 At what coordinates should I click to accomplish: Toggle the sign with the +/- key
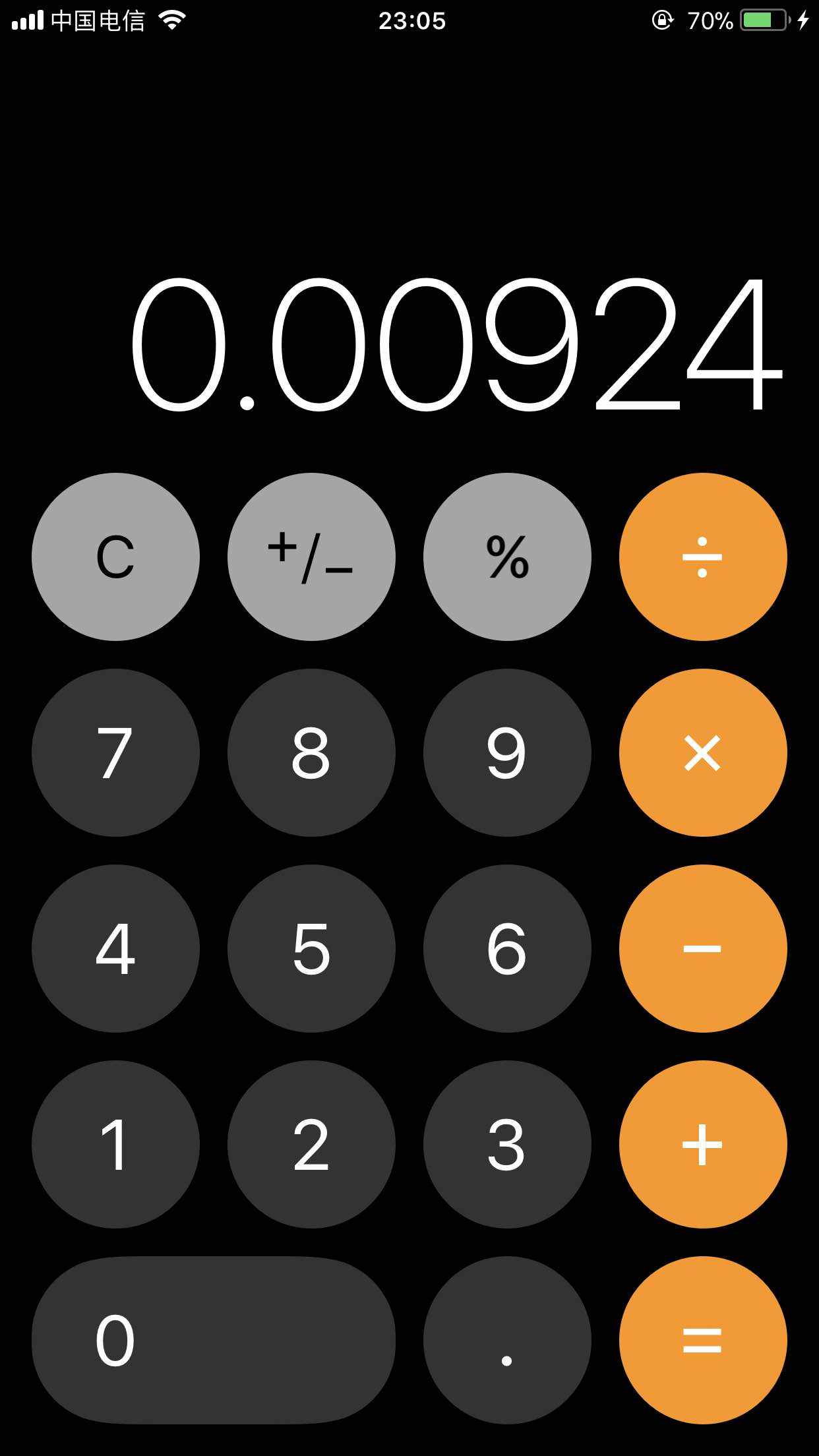click(x=311, y=557)
